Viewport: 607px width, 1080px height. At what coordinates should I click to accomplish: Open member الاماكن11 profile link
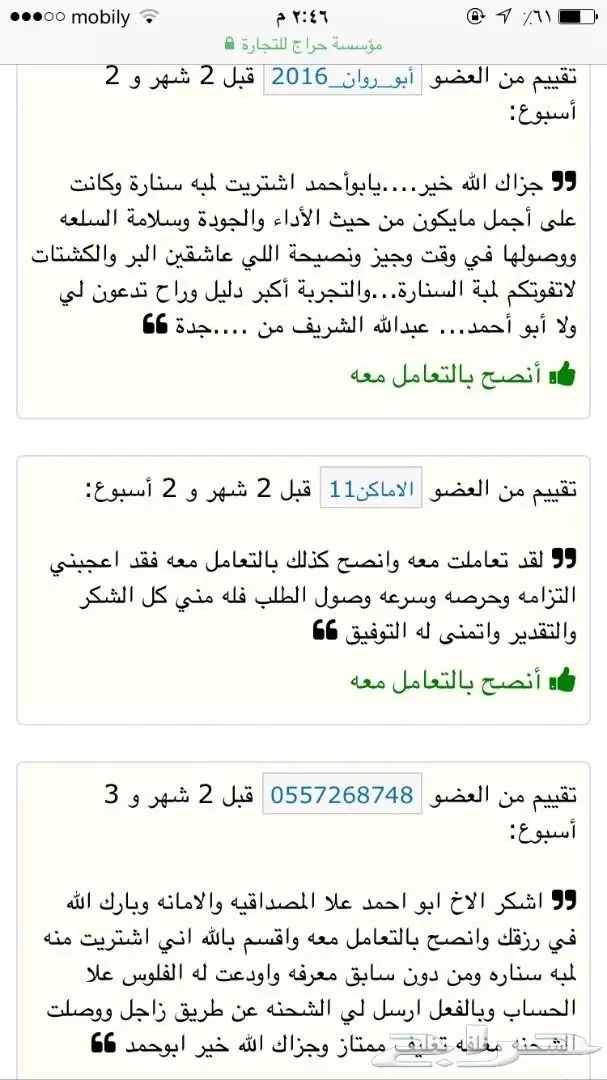point(357,491)
